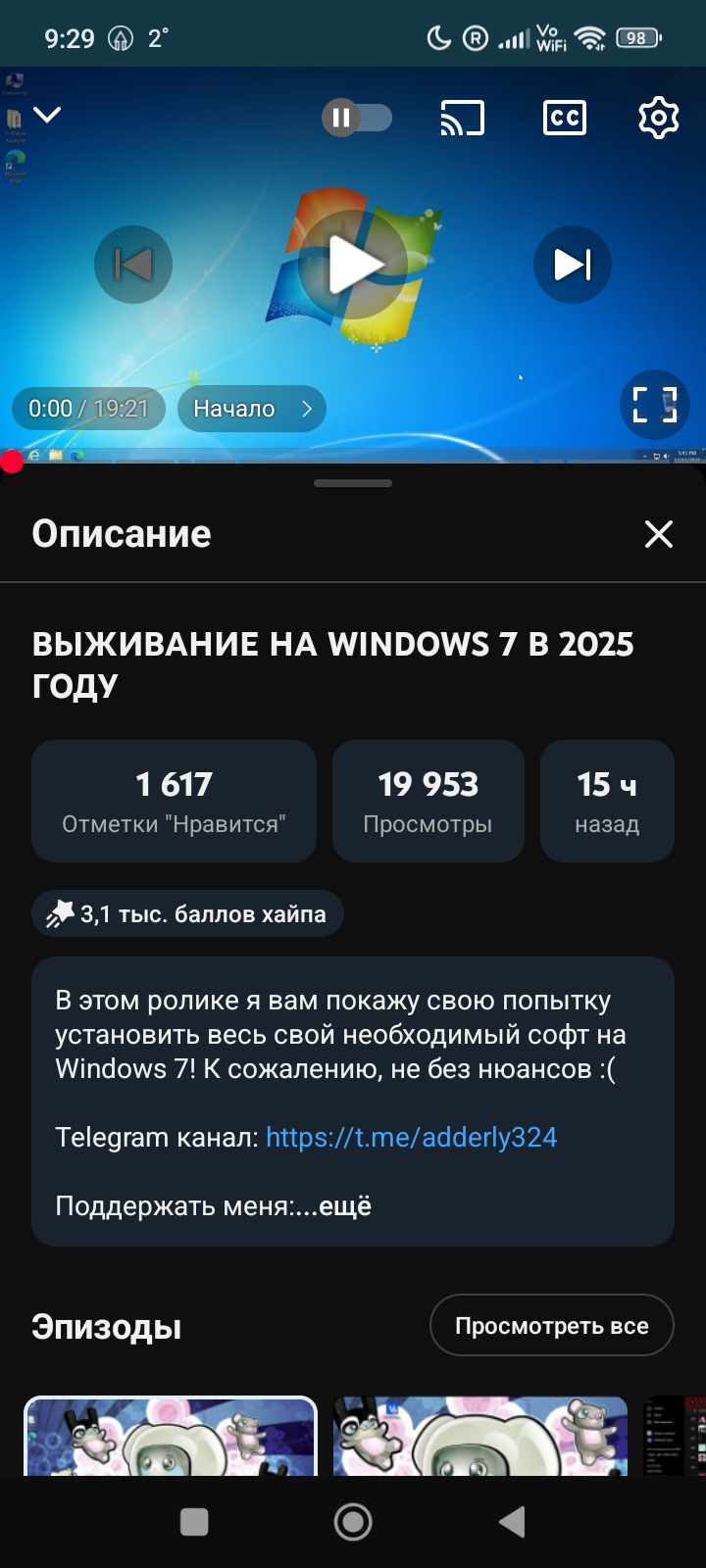Viewport: 706px width, 1568px height.
Task: Enter fullscreen mode
Action: (654, 405)
